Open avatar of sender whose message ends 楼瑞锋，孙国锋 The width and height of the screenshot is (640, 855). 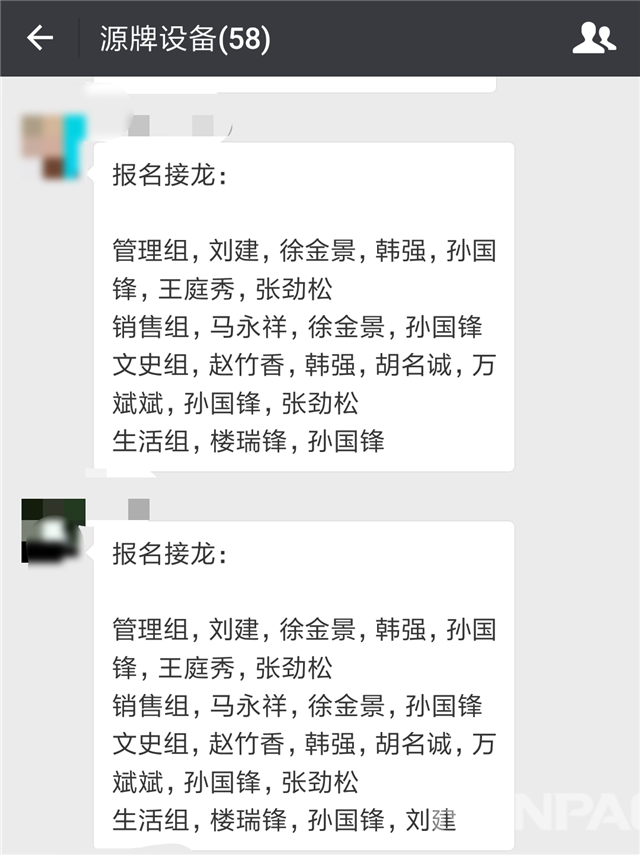click(53, 146)
